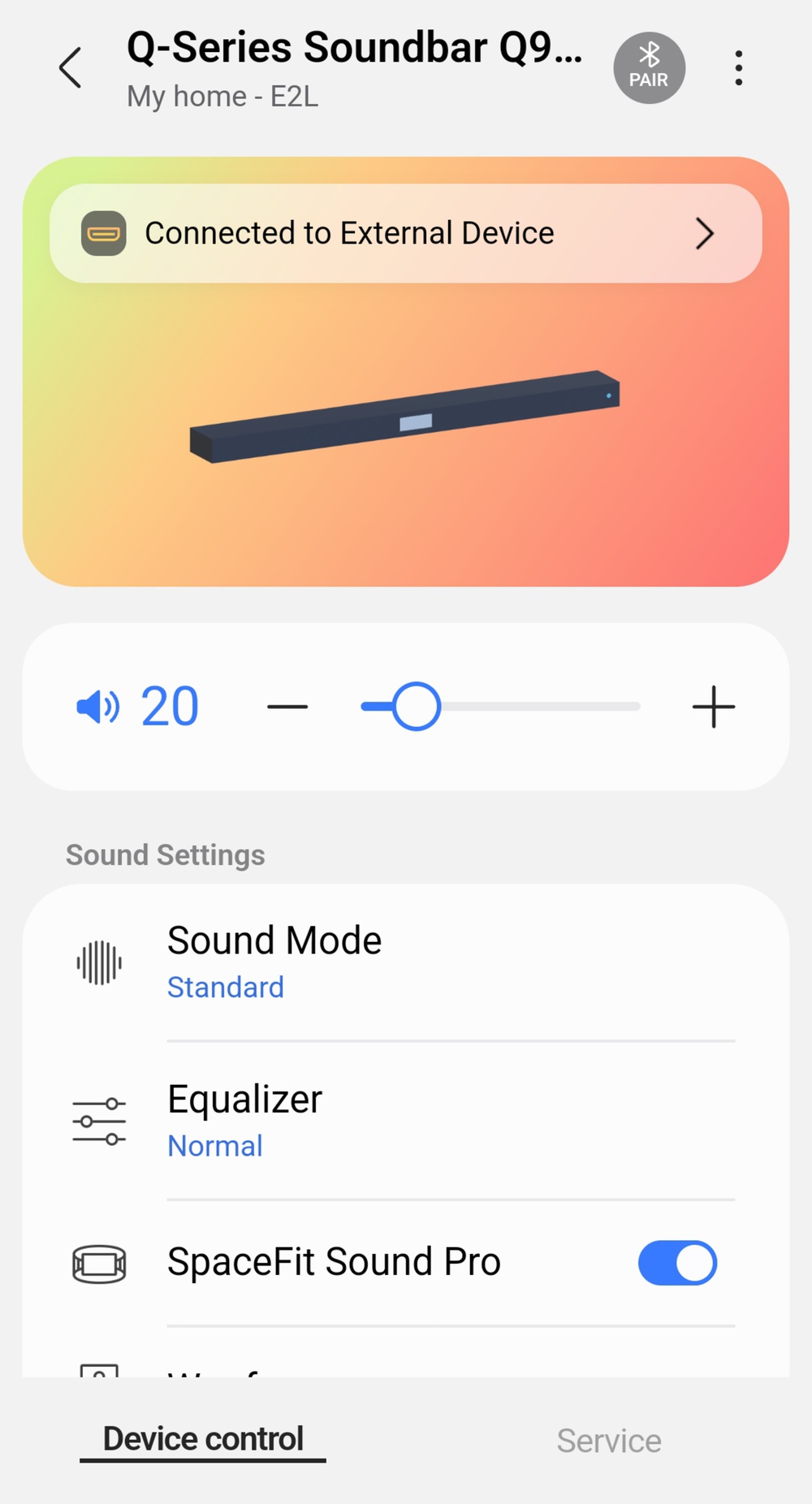Open the three-dot more options menu
Screen dimensions: 812x1504
(x=738, y=67)
